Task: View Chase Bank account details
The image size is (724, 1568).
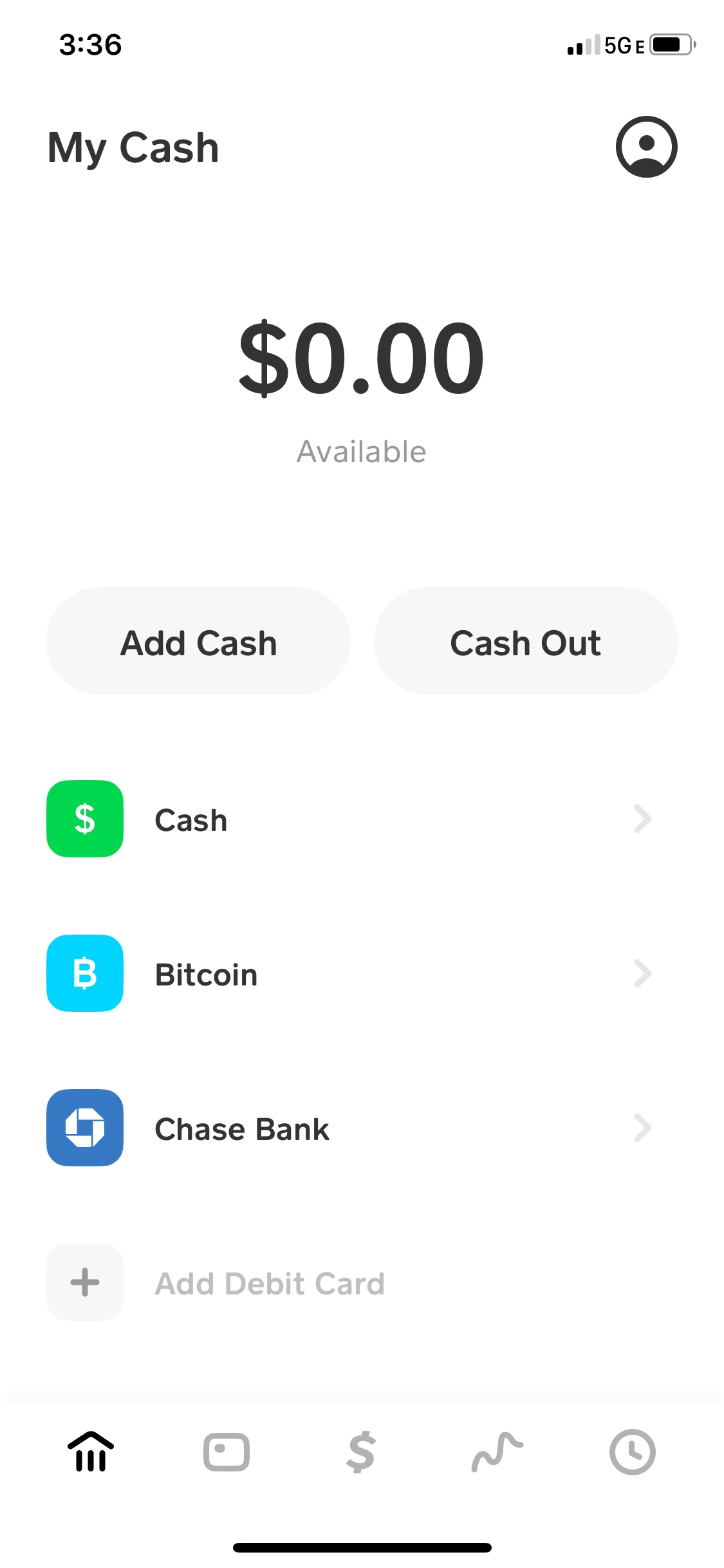Action: point(349,1128)
